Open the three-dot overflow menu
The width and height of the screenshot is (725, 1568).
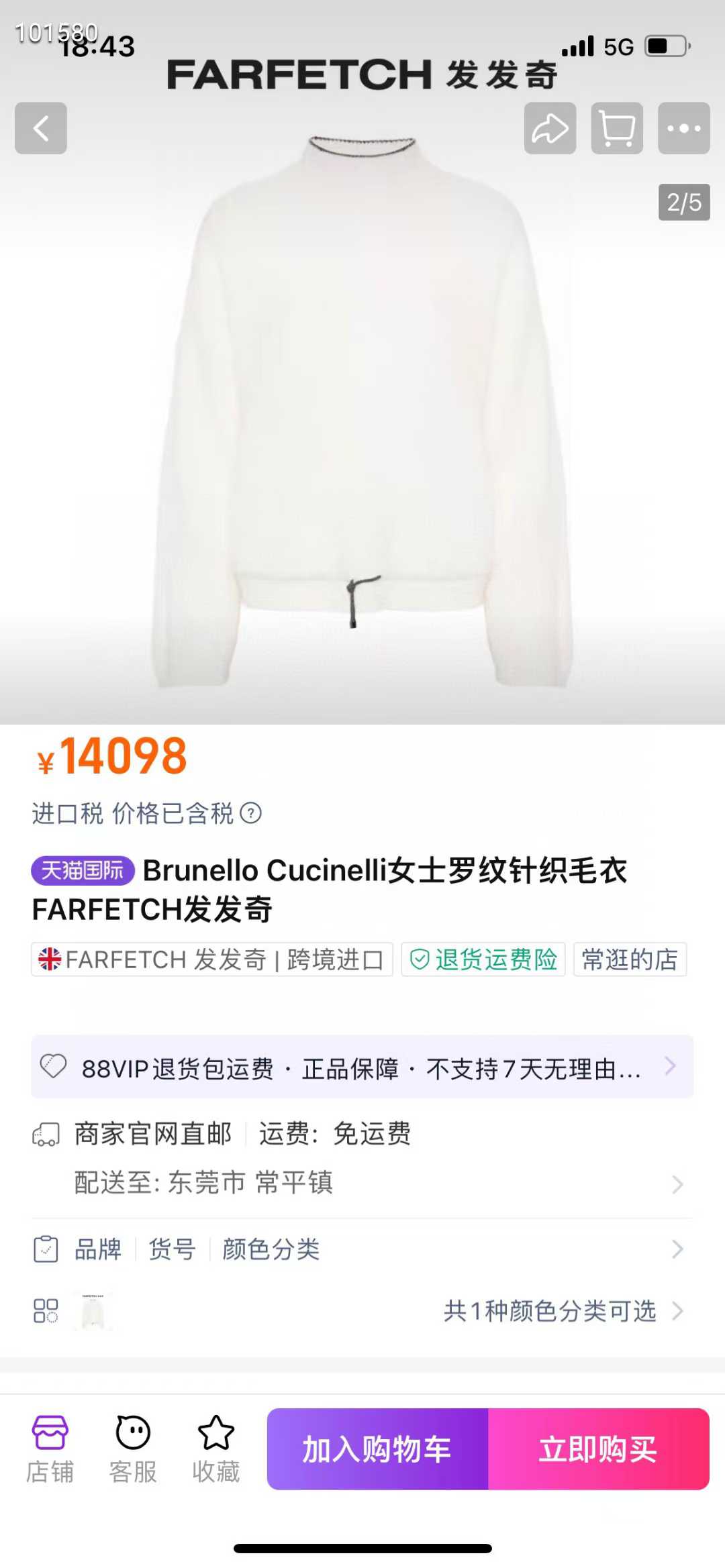[683, 128]
